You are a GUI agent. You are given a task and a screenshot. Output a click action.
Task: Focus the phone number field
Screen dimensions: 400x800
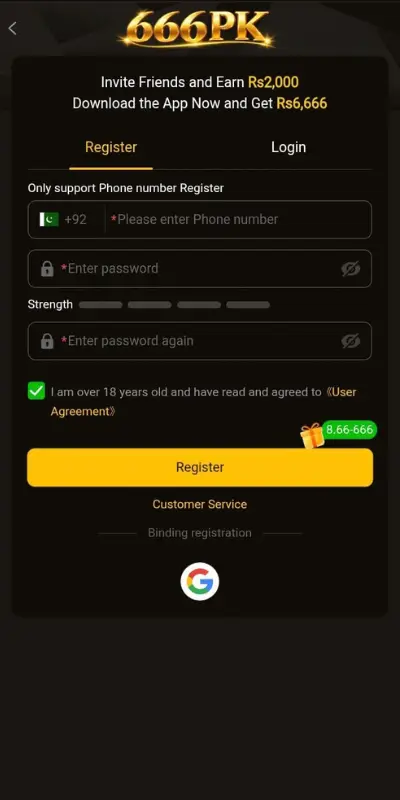[x=239, y=219]
